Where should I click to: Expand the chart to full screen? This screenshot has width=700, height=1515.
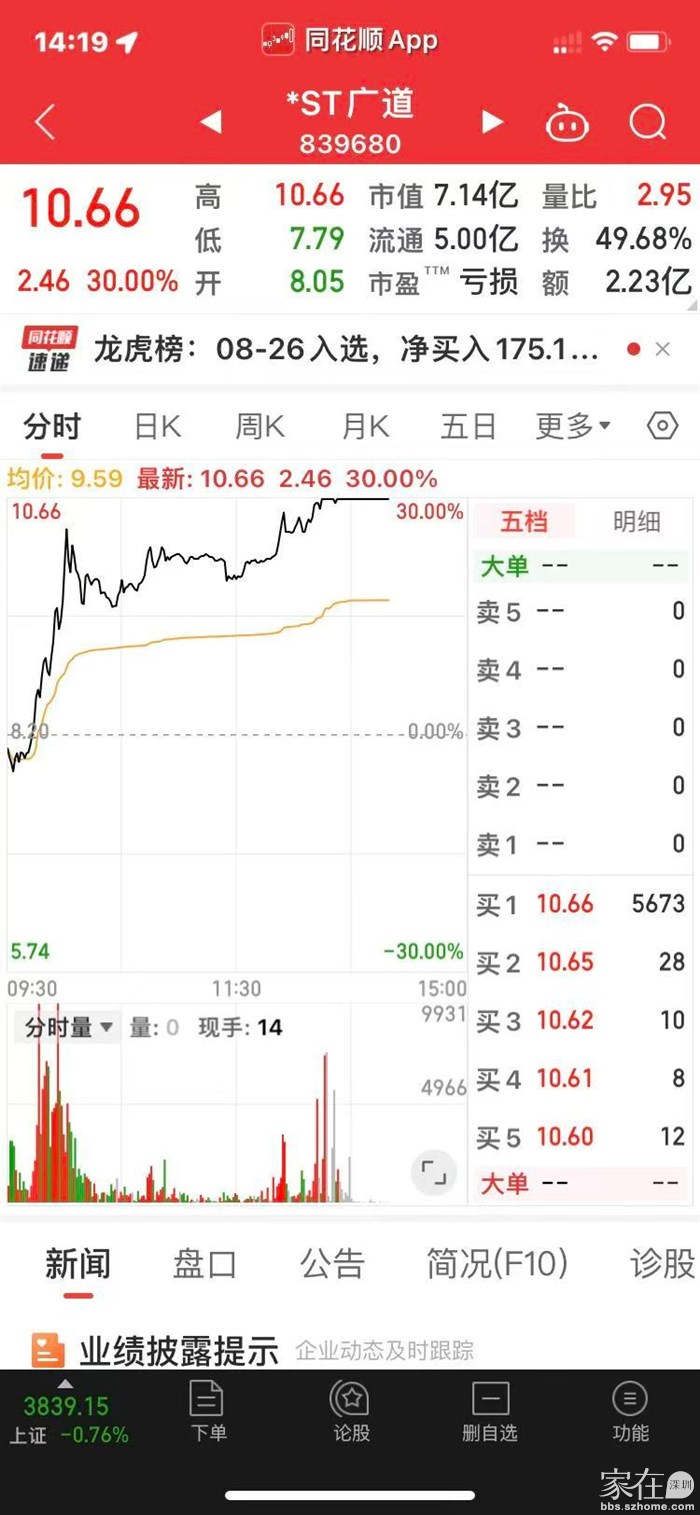point(434,1172)
